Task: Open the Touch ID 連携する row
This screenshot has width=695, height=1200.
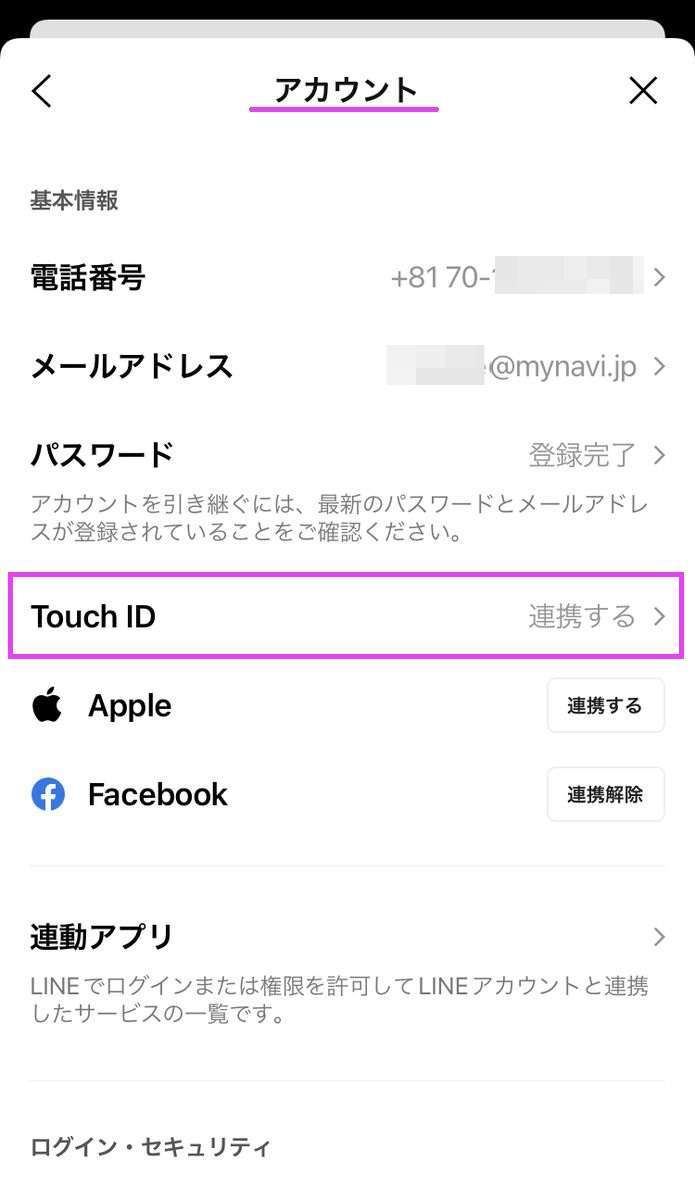Action: pyautogui.click(x=346, y=616)
